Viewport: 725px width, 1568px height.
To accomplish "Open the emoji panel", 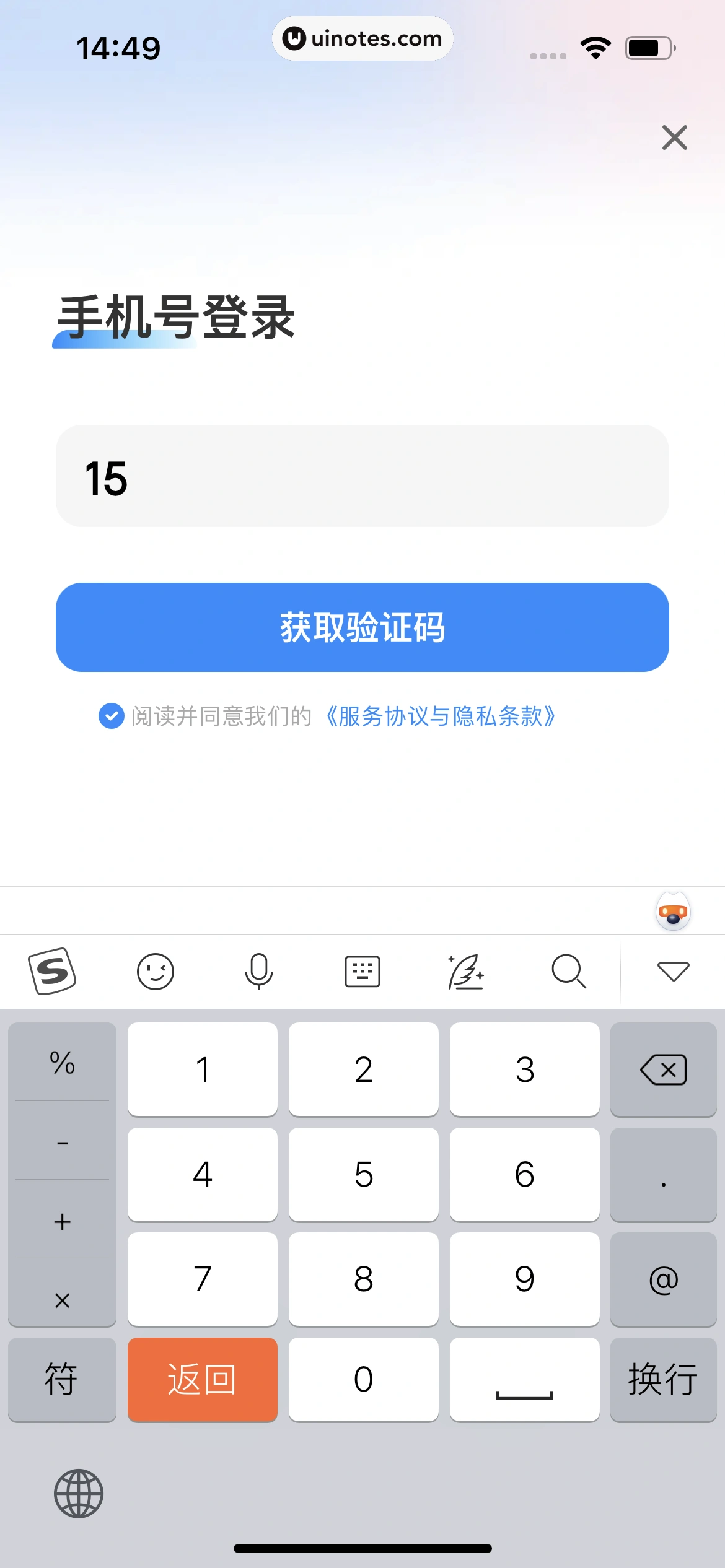I will coord(155,971).
